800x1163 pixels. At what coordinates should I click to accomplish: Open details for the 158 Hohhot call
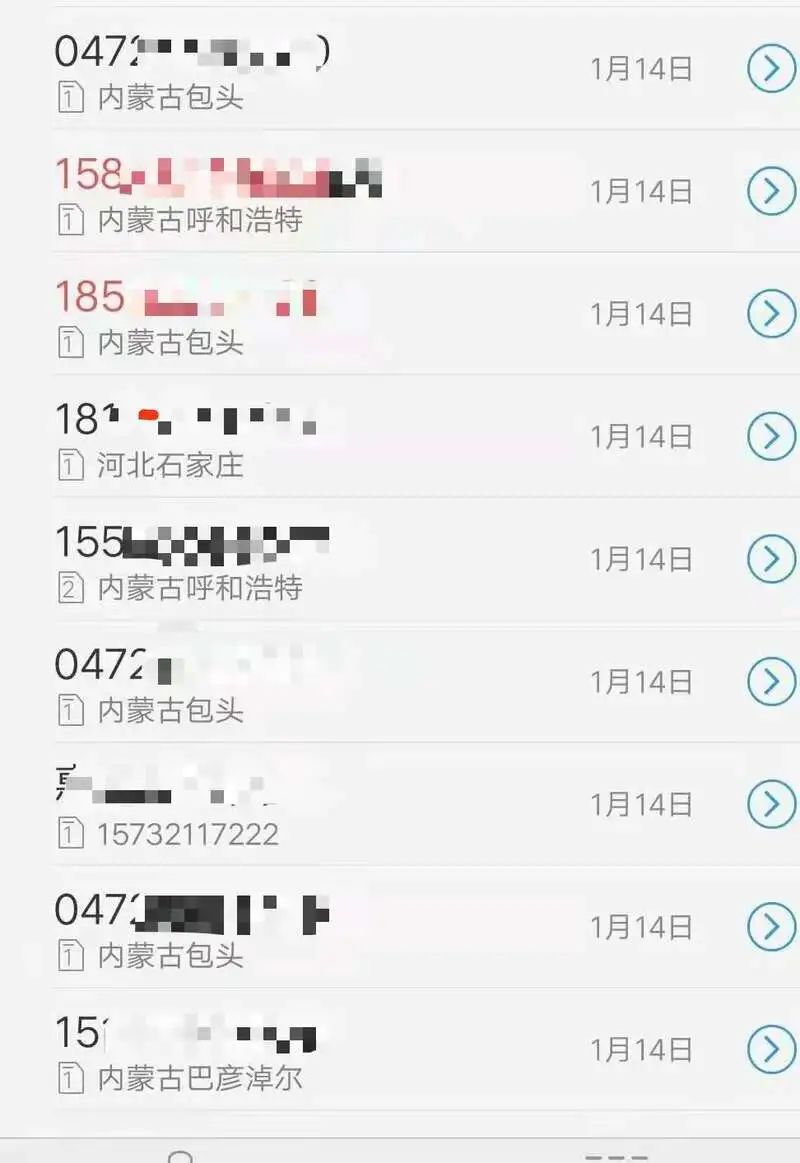771,191
